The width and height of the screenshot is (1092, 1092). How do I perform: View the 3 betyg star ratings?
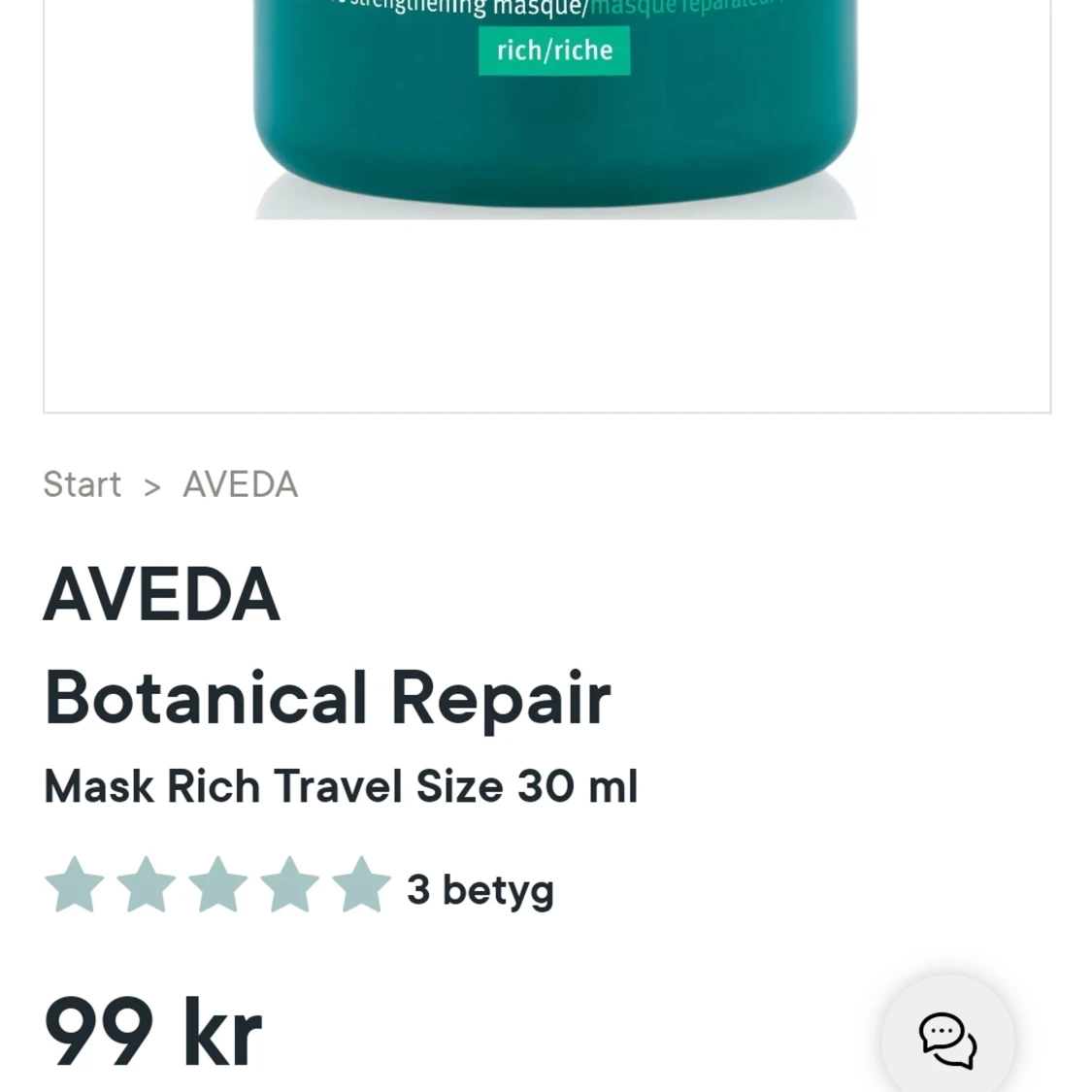click(299, 887)
